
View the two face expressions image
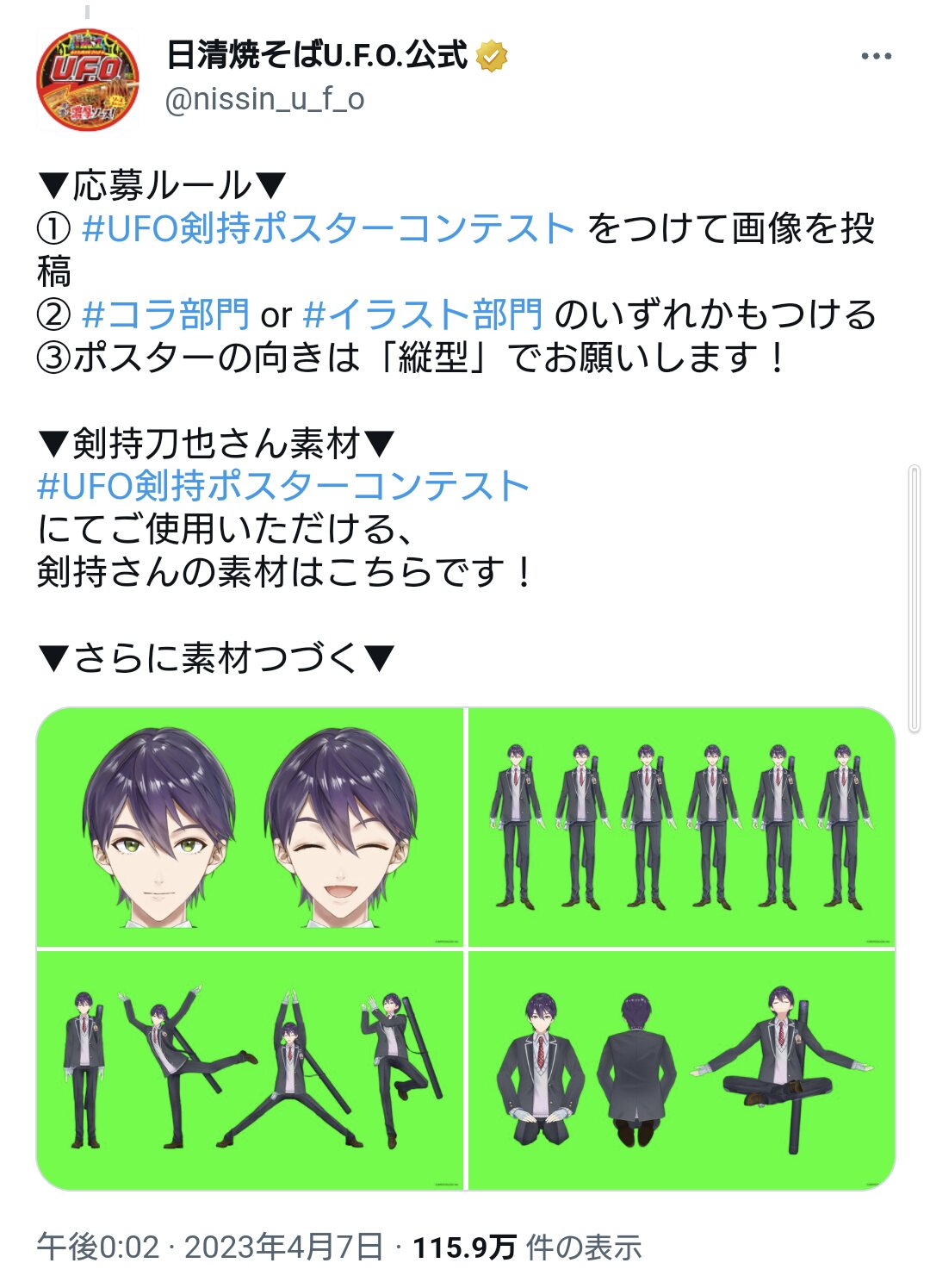pos(250,827)
